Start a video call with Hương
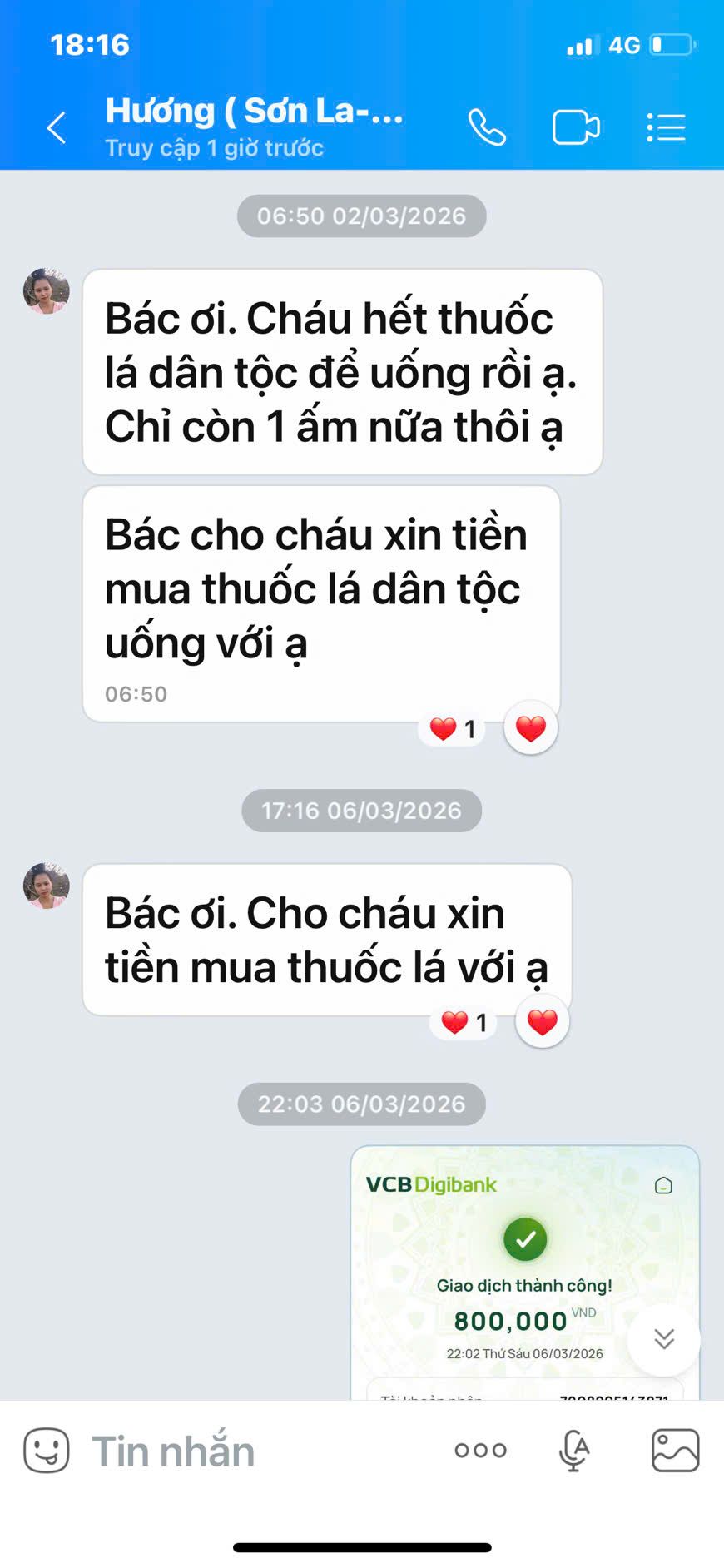The image size is (724, 1568). tap(576, 128)
